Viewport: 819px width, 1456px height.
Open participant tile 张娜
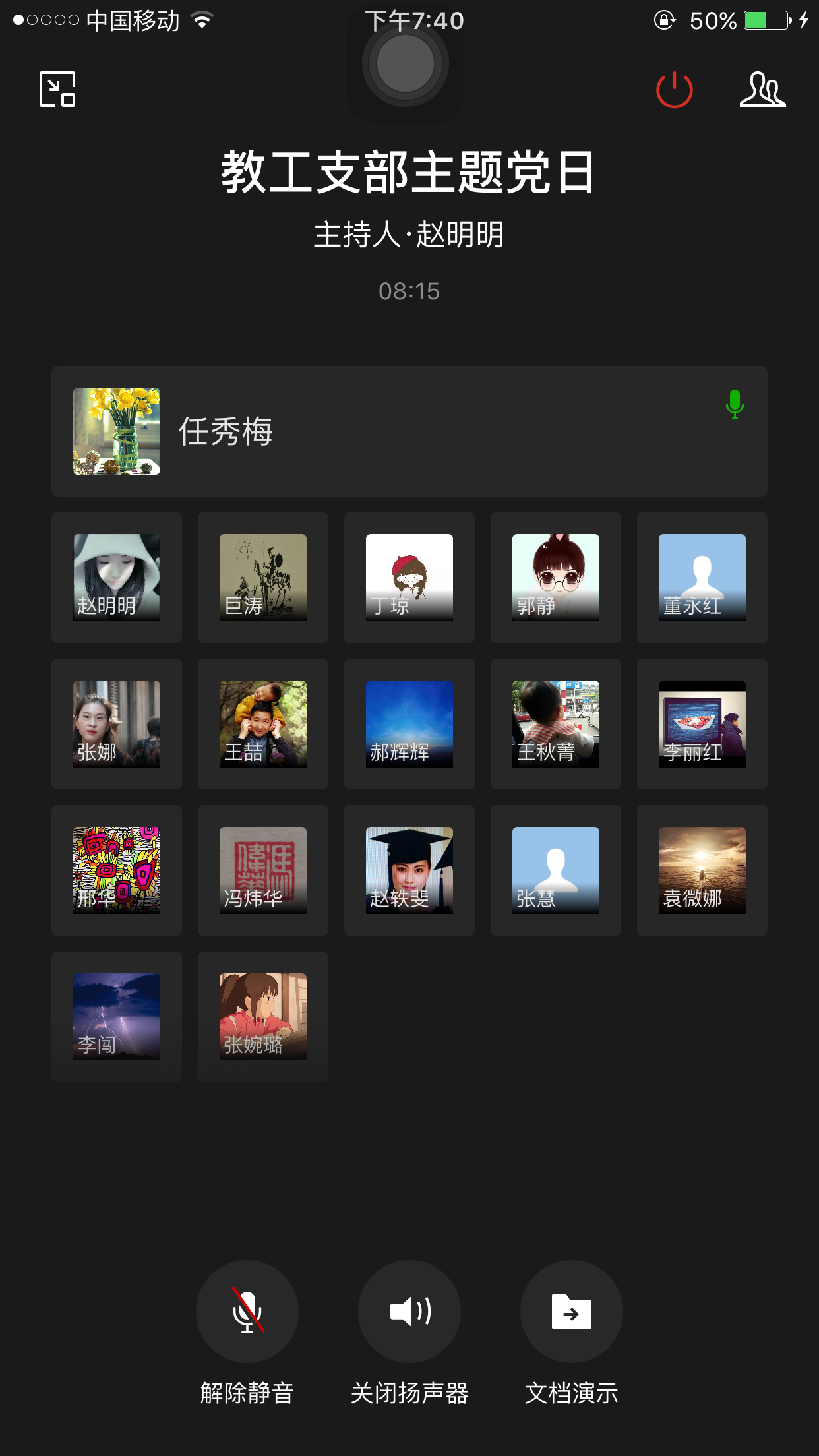[x=117, y=724]
